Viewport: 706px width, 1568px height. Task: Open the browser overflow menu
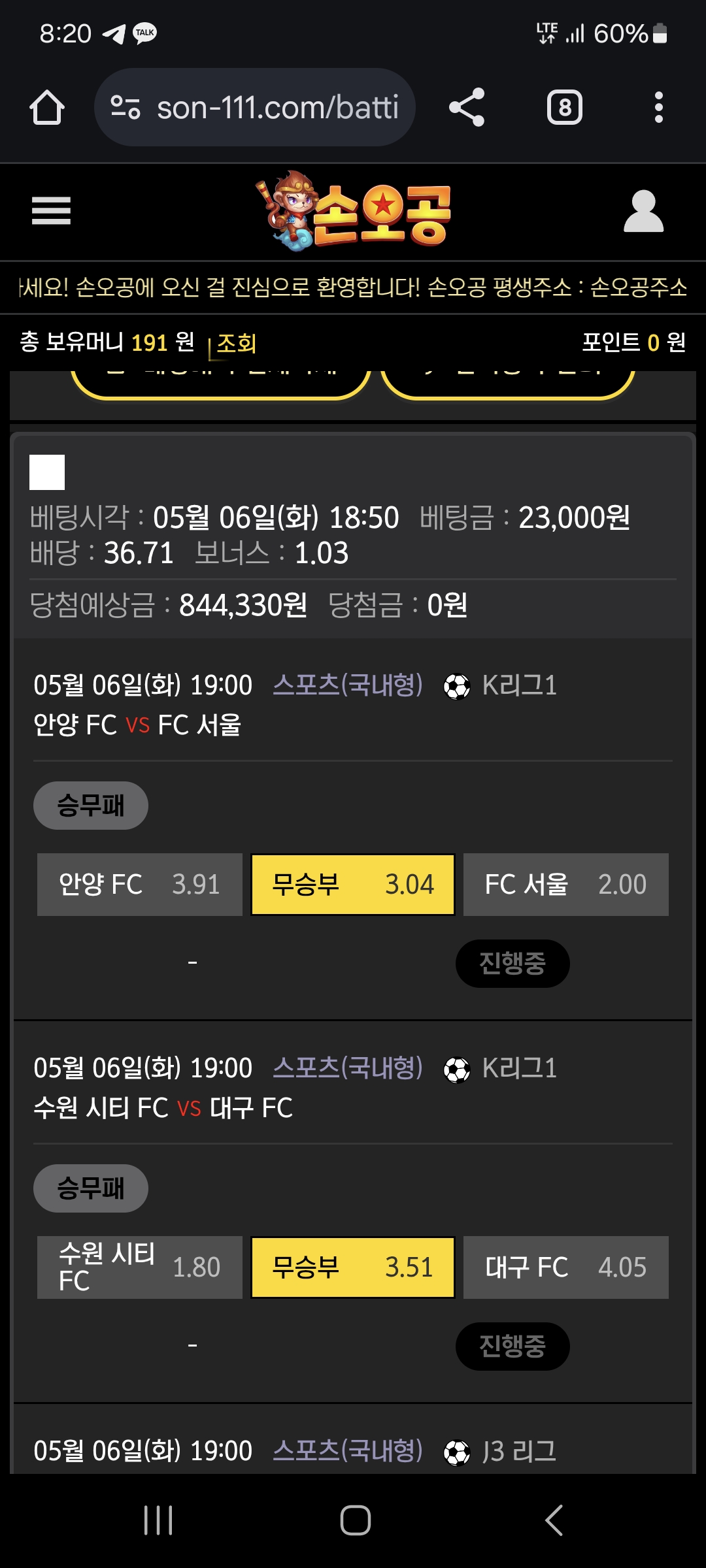[659, 107]
